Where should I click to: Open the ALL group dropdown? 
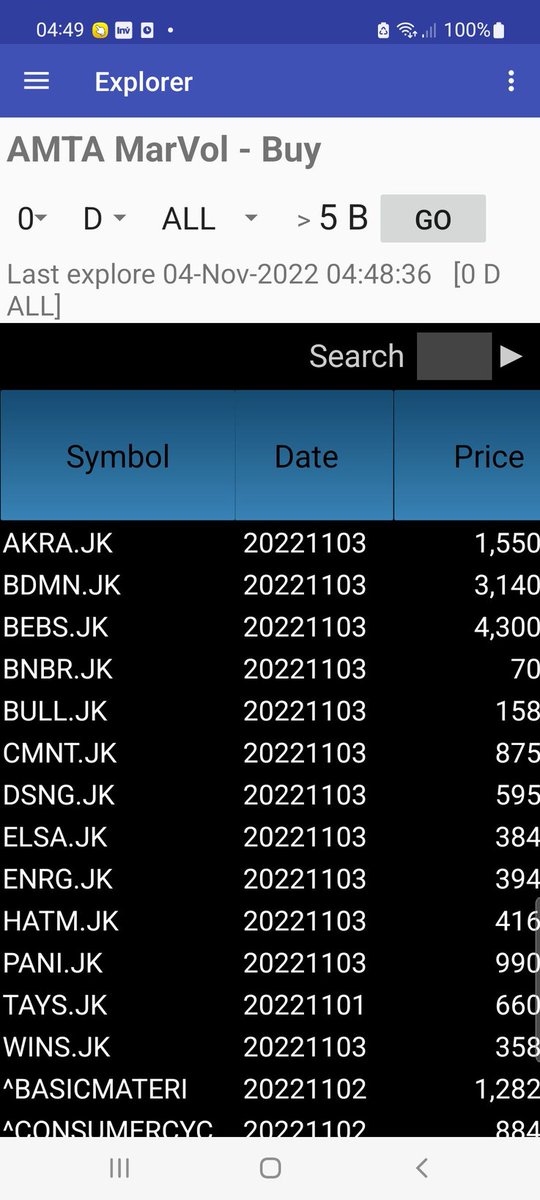pyautogui.click(x=210, y=219)
